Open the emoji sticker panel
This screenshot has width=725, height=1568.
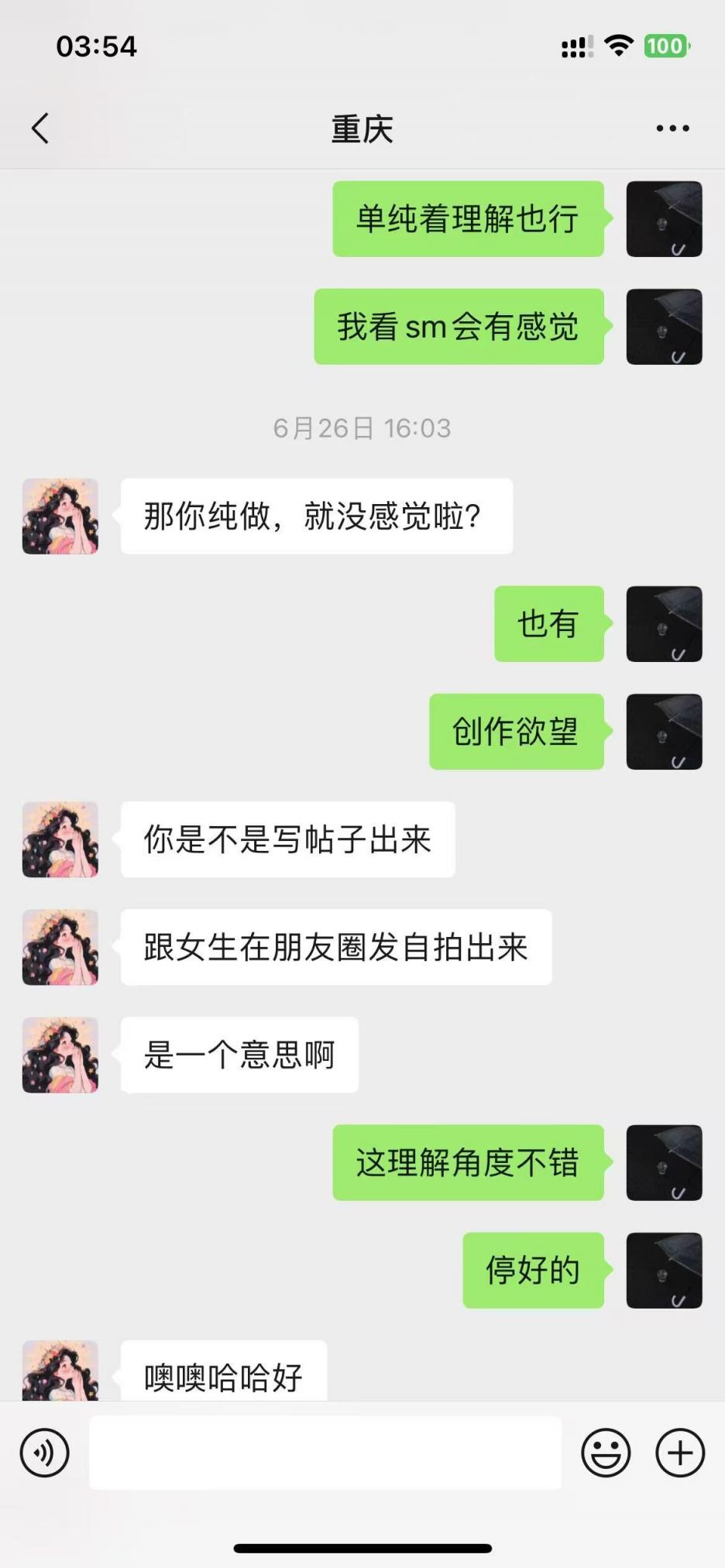(x=606, y=1453)
